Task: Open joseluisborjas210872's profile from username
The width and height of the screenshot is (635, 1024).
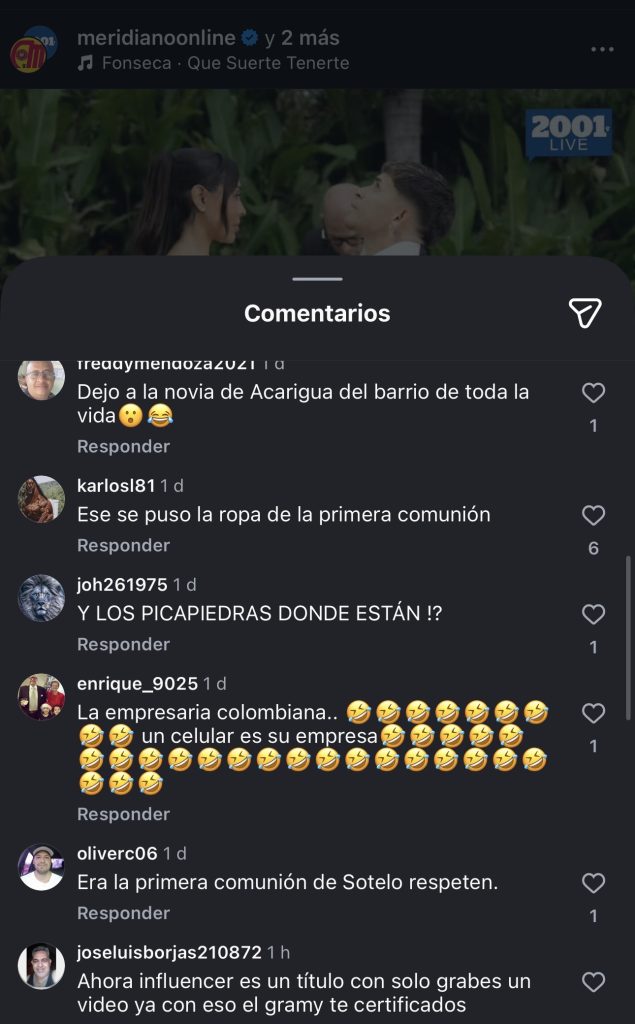Action: tap(169, 952)
